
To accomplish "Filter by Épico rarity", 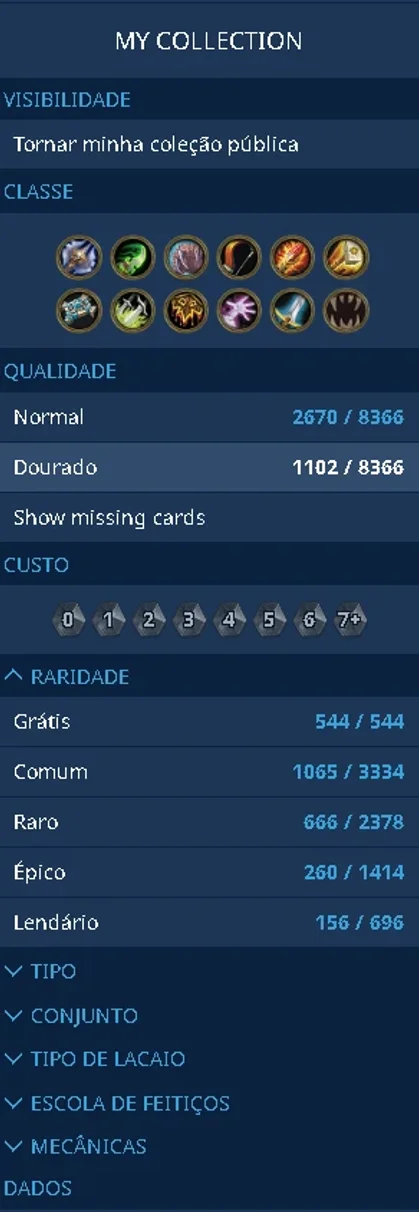I will [x=209, y=872].
